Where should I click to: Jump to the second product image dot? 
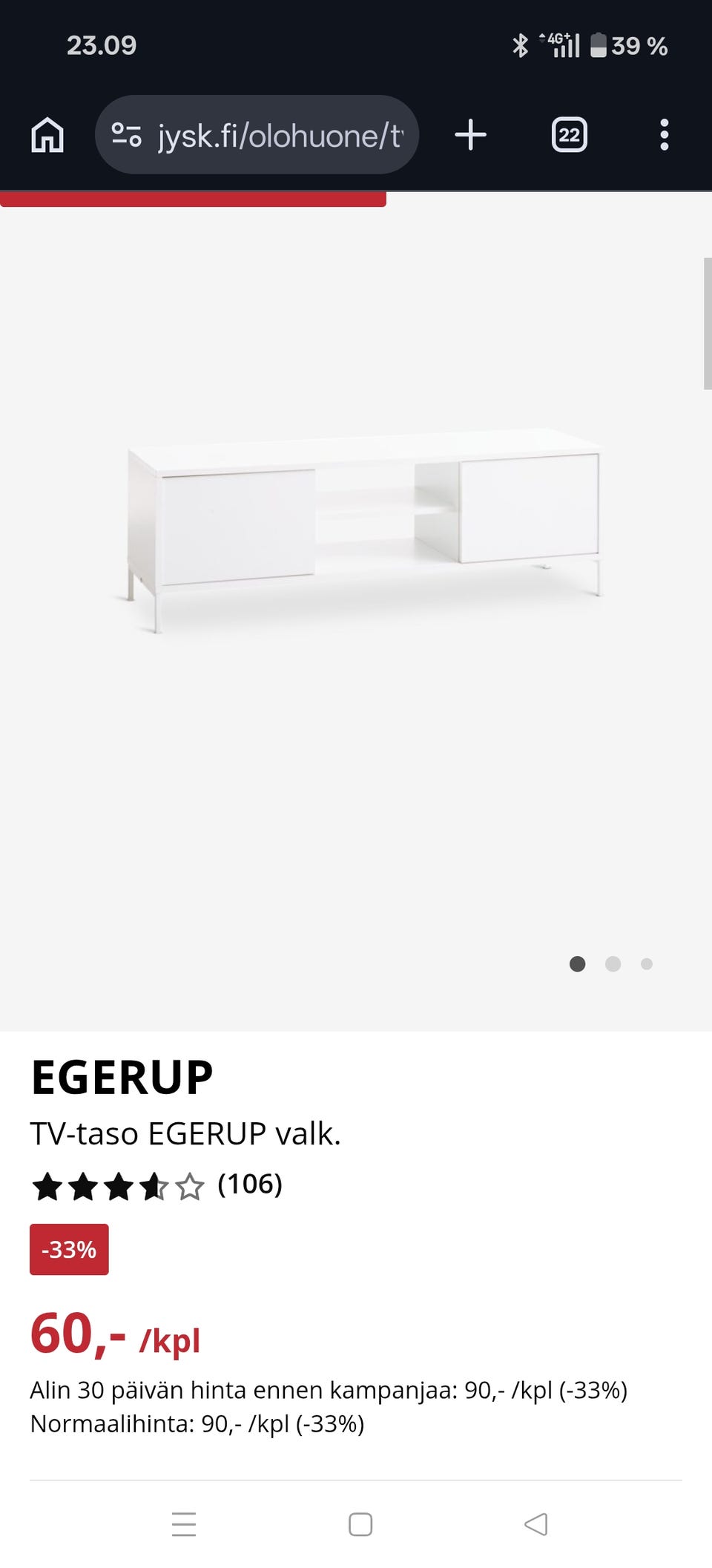tap(613, 963)
